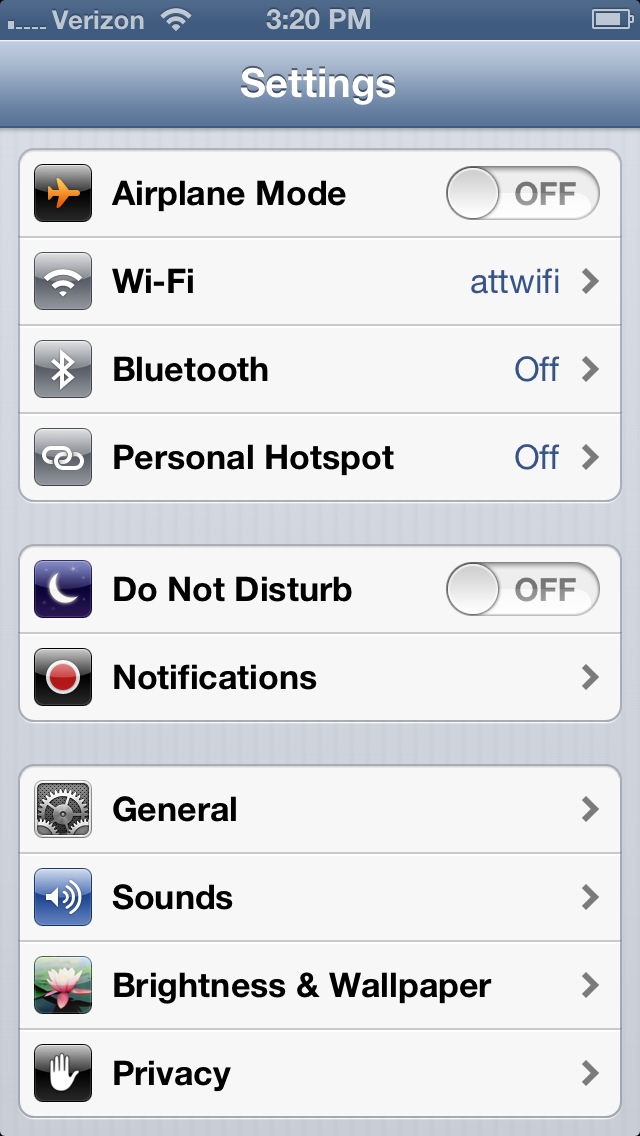Image resolution: width=640 pixels, height=1136 pixels.
Task: Go to General settings
Action: [320, 810]
